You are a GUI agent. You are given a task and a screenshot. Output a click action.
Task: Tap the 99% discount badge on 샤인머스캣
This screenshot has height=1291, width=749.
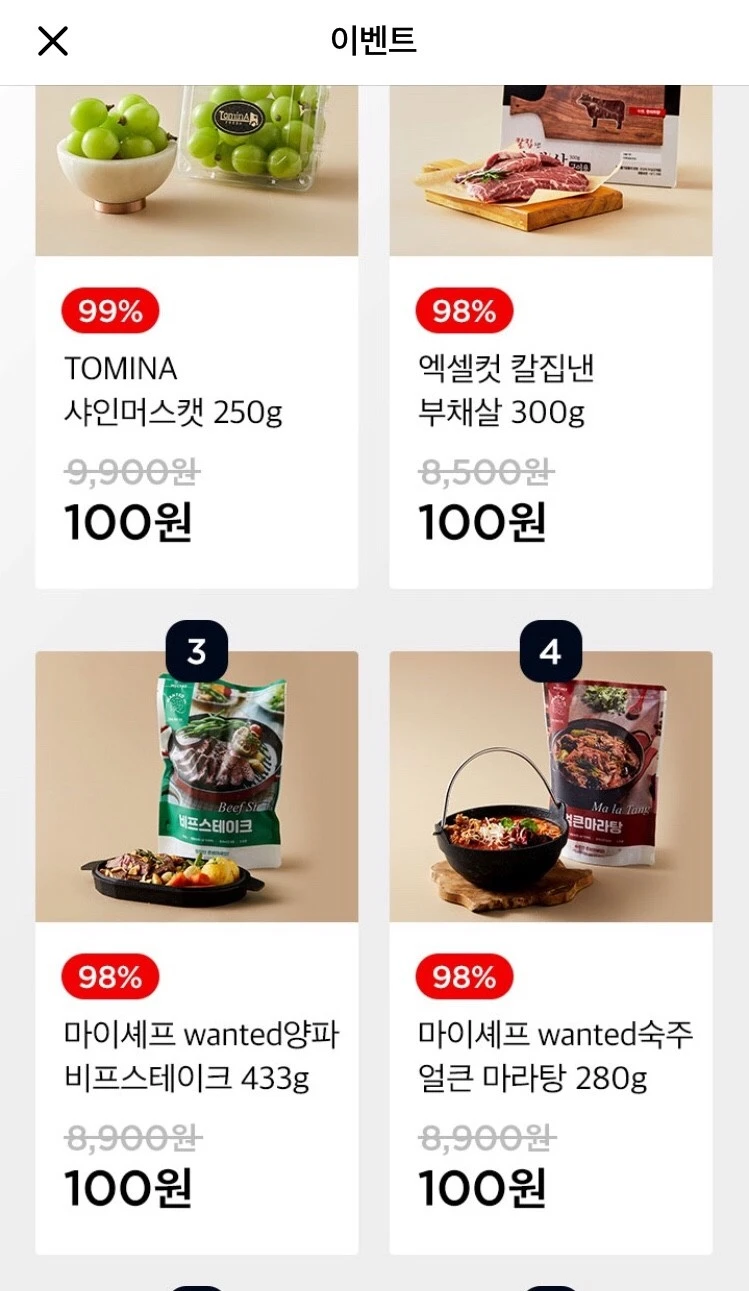(109, 311)
